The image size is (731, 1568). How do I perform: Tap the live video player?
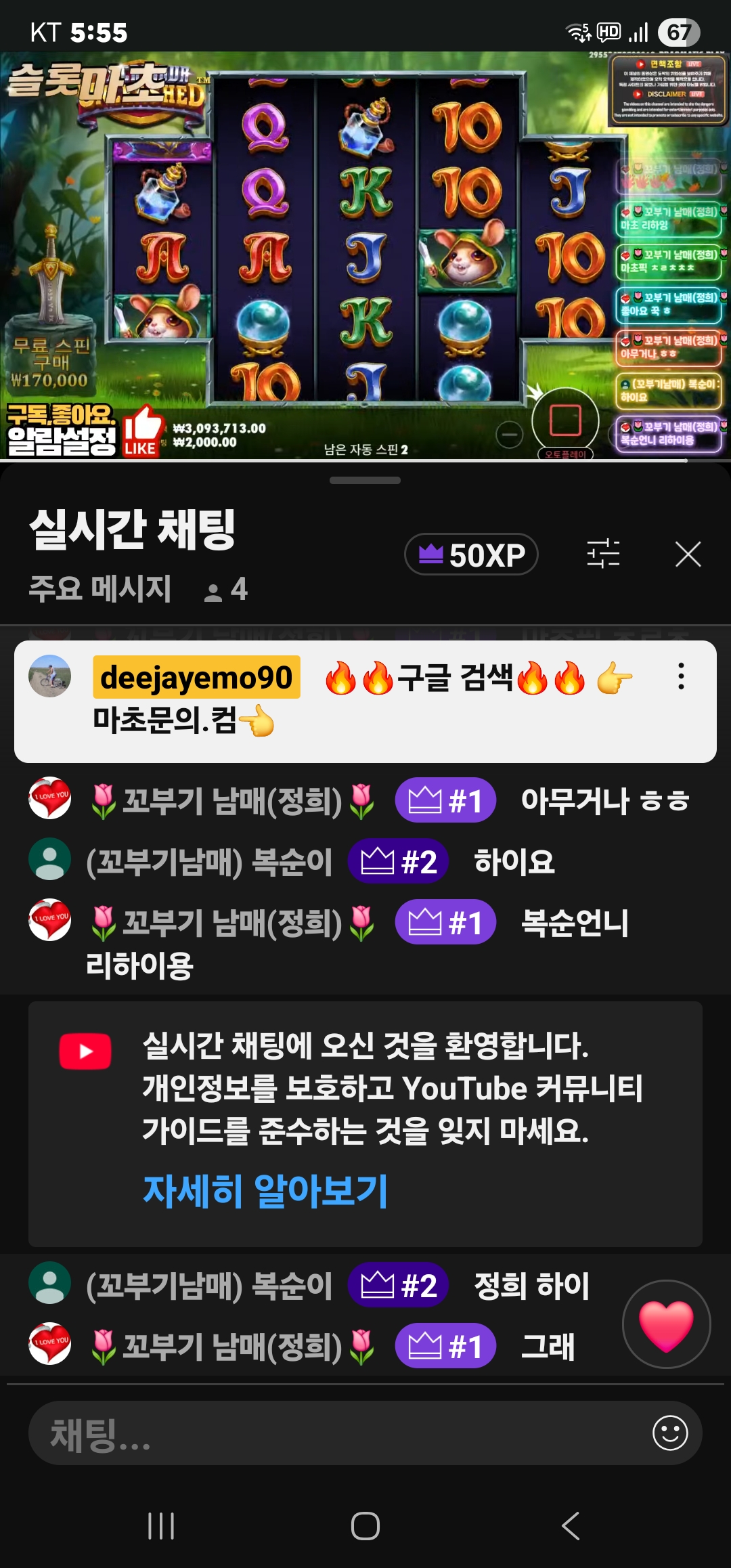(365, 256)
